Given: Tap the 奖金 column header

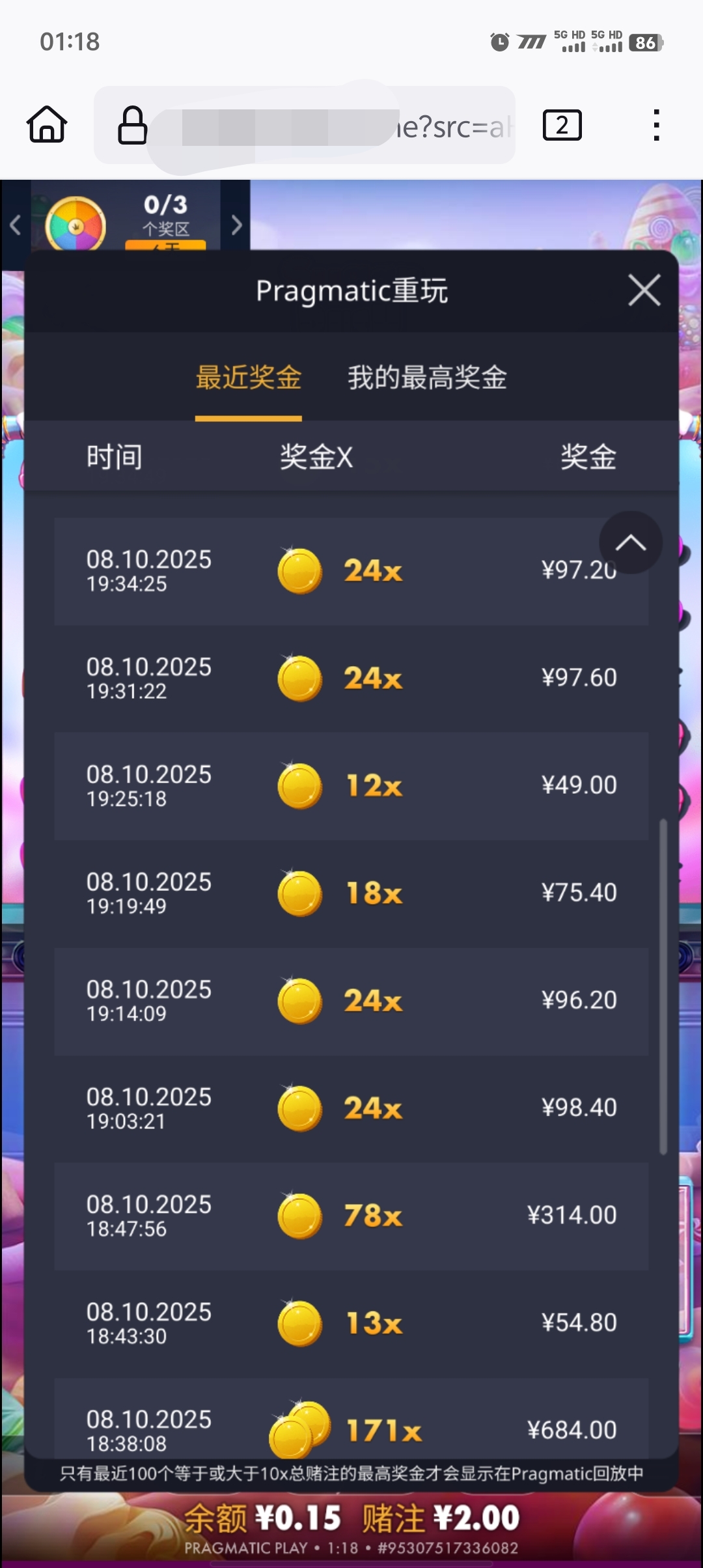Looking at the screenshot, I should pos(587,456).
